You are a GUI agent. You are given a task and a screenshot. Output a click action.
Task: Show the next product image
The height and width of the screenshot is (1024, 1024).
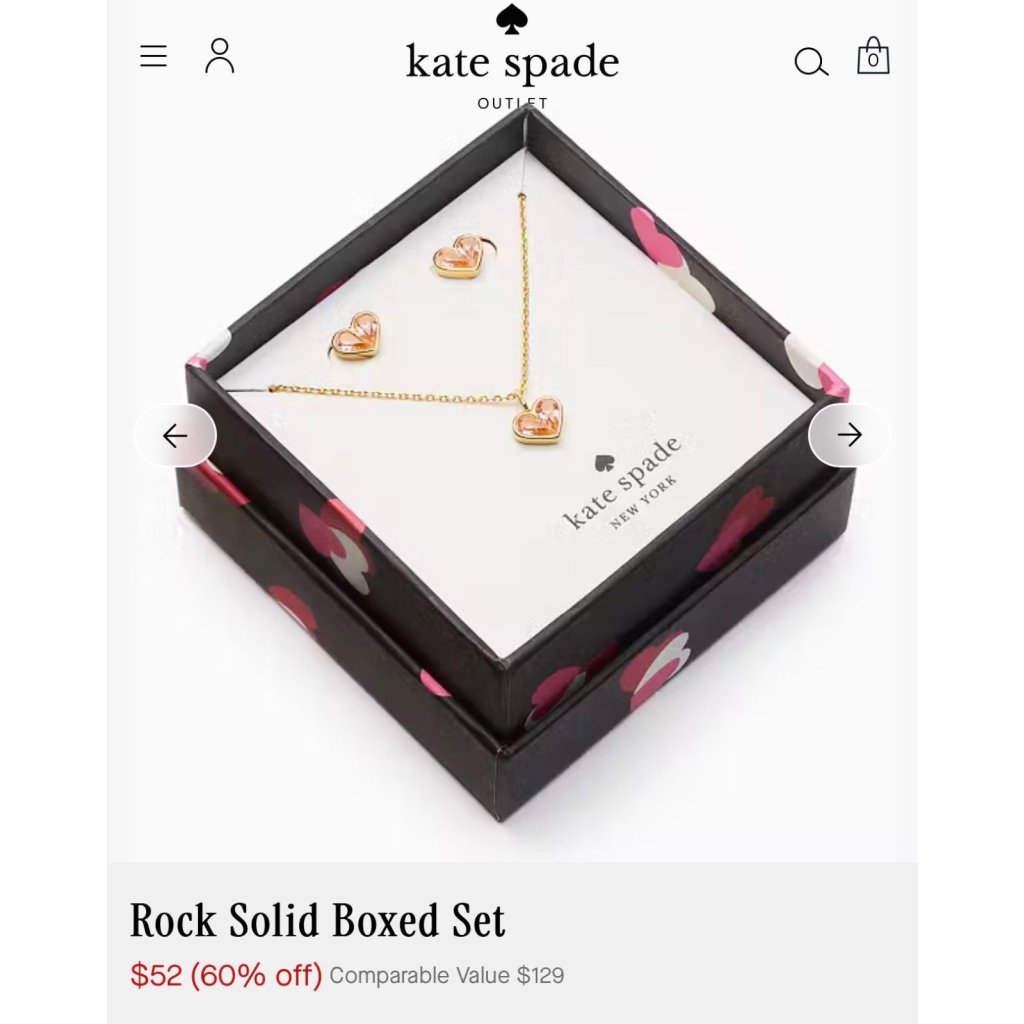849,435
